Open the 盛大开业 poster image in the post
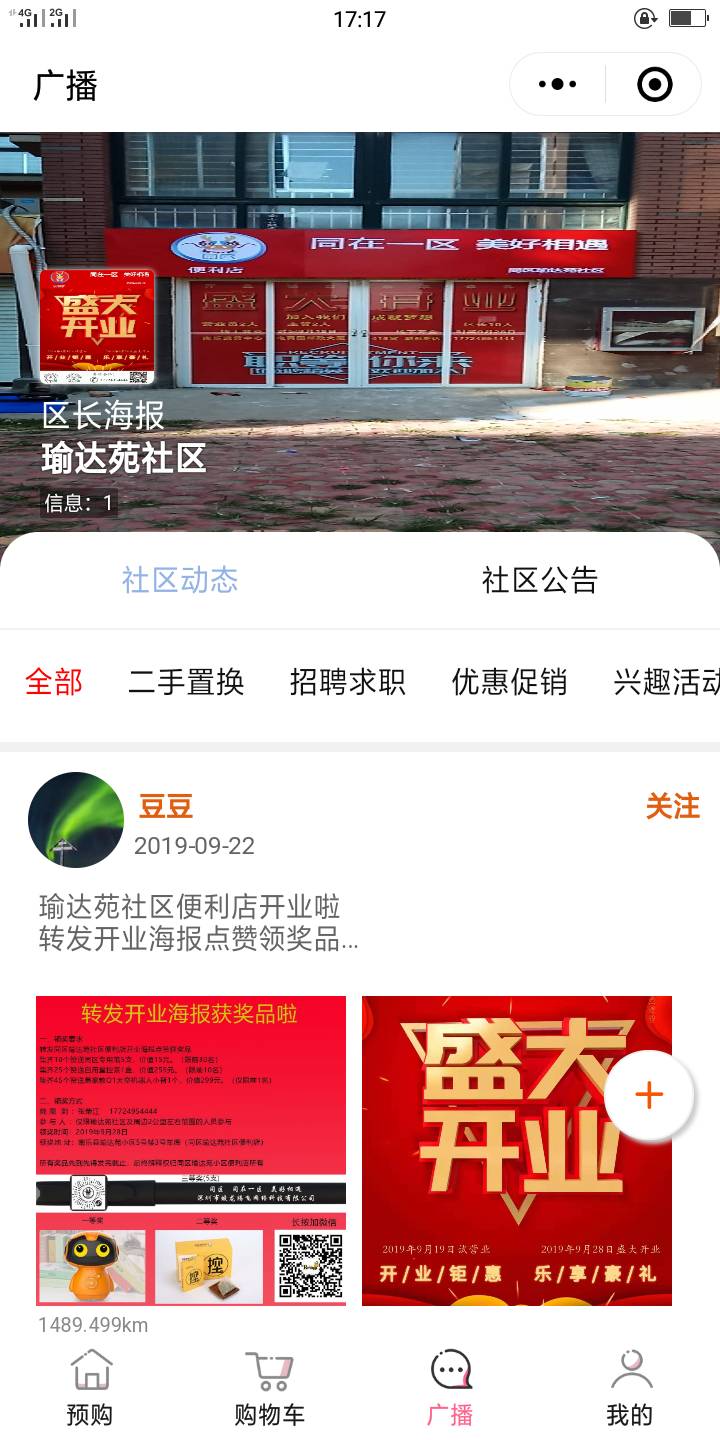720x1440 pixels. click(x=517, y=1150)
